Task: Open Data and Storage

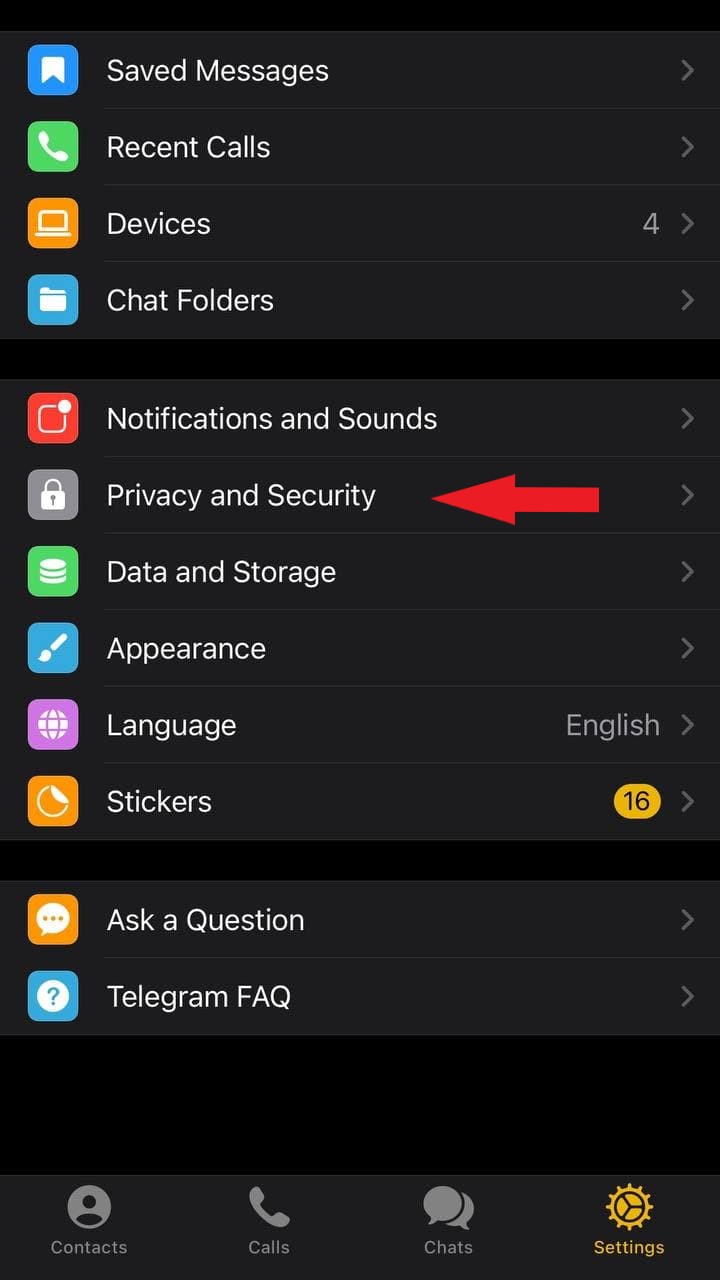Action: click(360, 572)
